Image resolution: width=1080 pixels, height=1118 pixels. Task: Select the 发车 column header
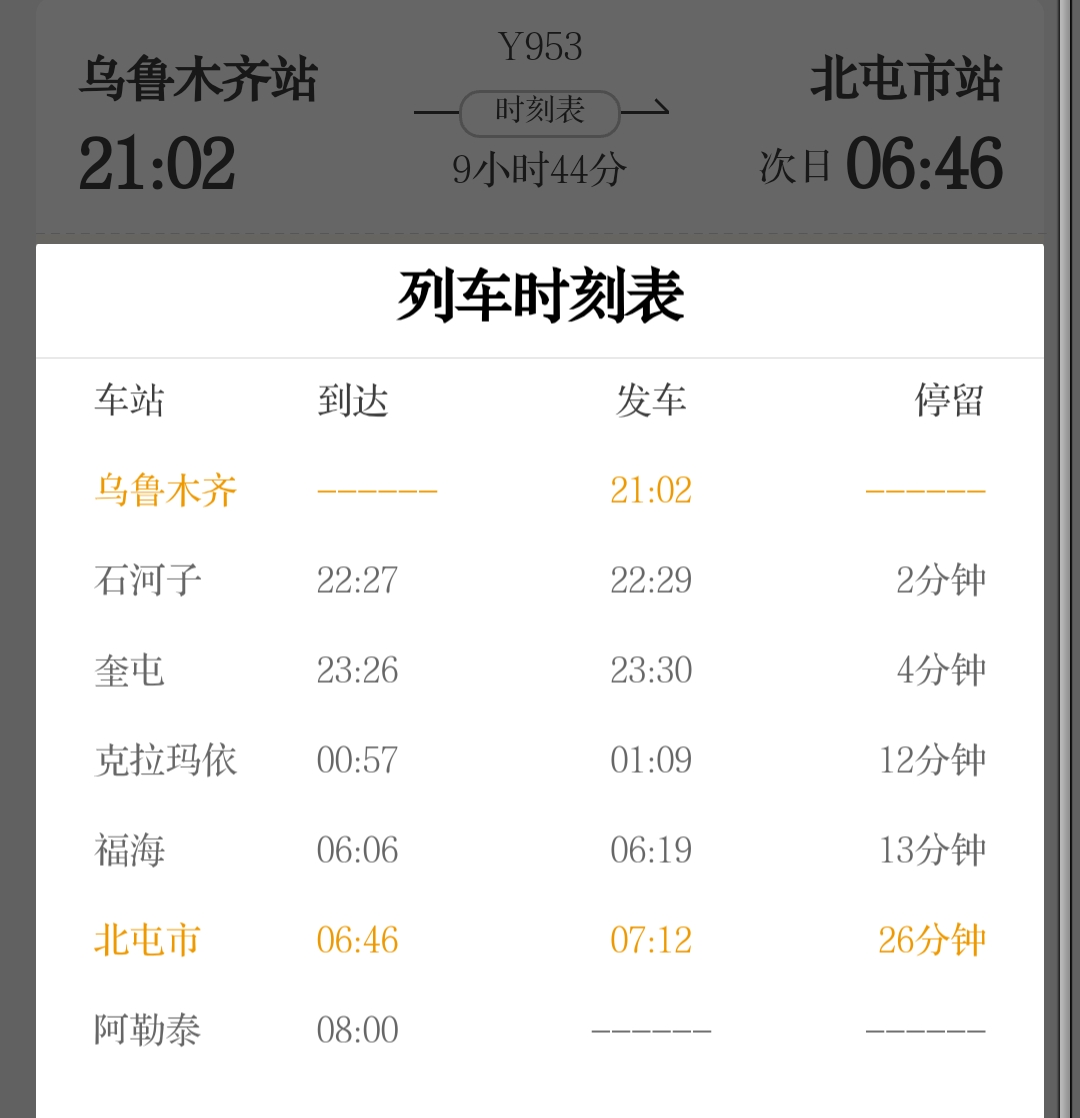pyautogui.click(x=652, y=400)
